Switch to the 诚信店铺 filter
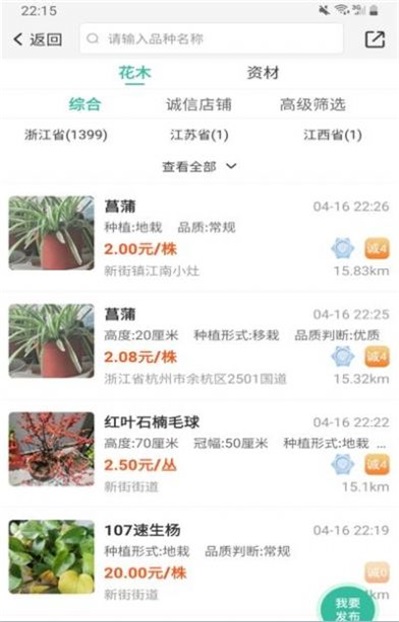Viewport: 399px width, 622px height. click(x=199, y=105)
